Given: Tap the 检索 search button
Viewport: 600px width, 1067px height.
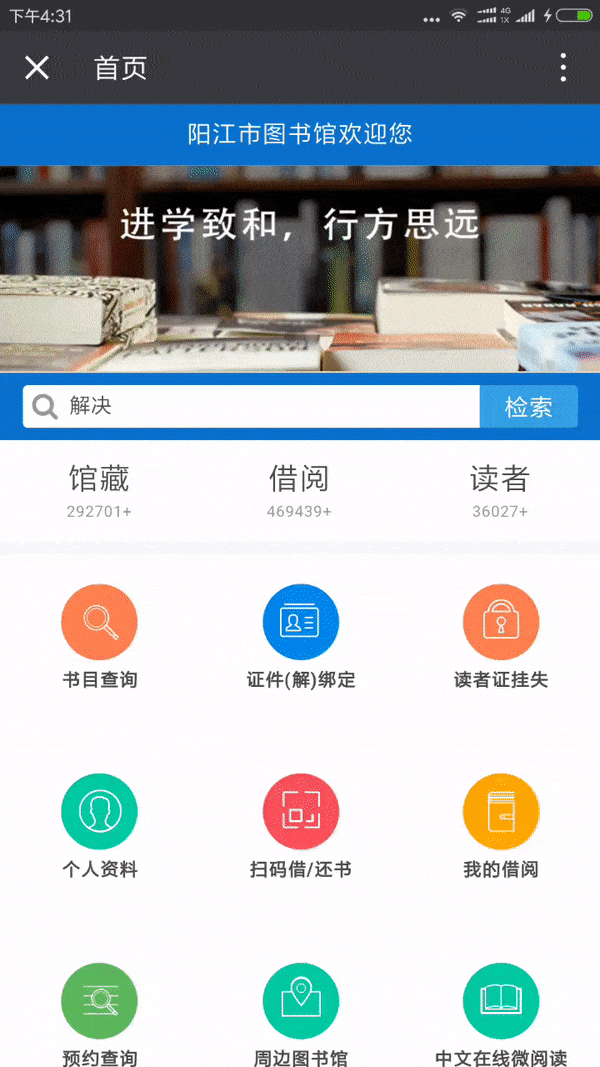Looking at the screenshot, I should (528, 407).
